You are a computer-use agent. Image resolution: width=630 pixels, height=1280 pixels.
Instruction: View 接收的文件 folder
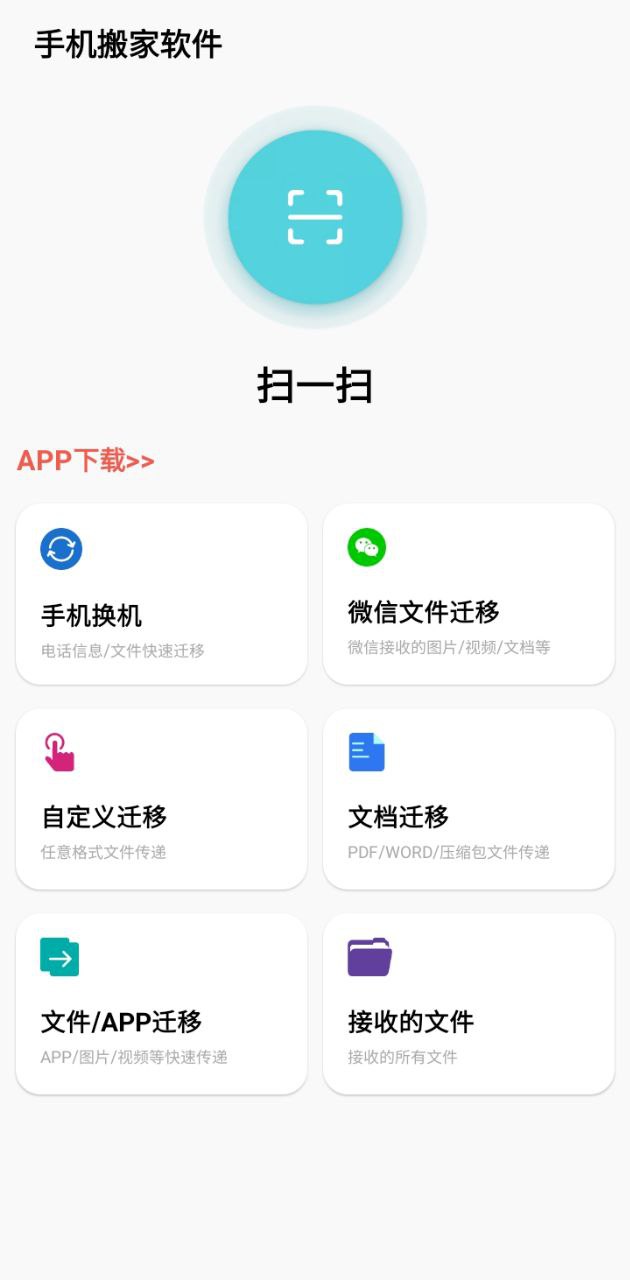pyautogui.click(x=468, y=1003)
